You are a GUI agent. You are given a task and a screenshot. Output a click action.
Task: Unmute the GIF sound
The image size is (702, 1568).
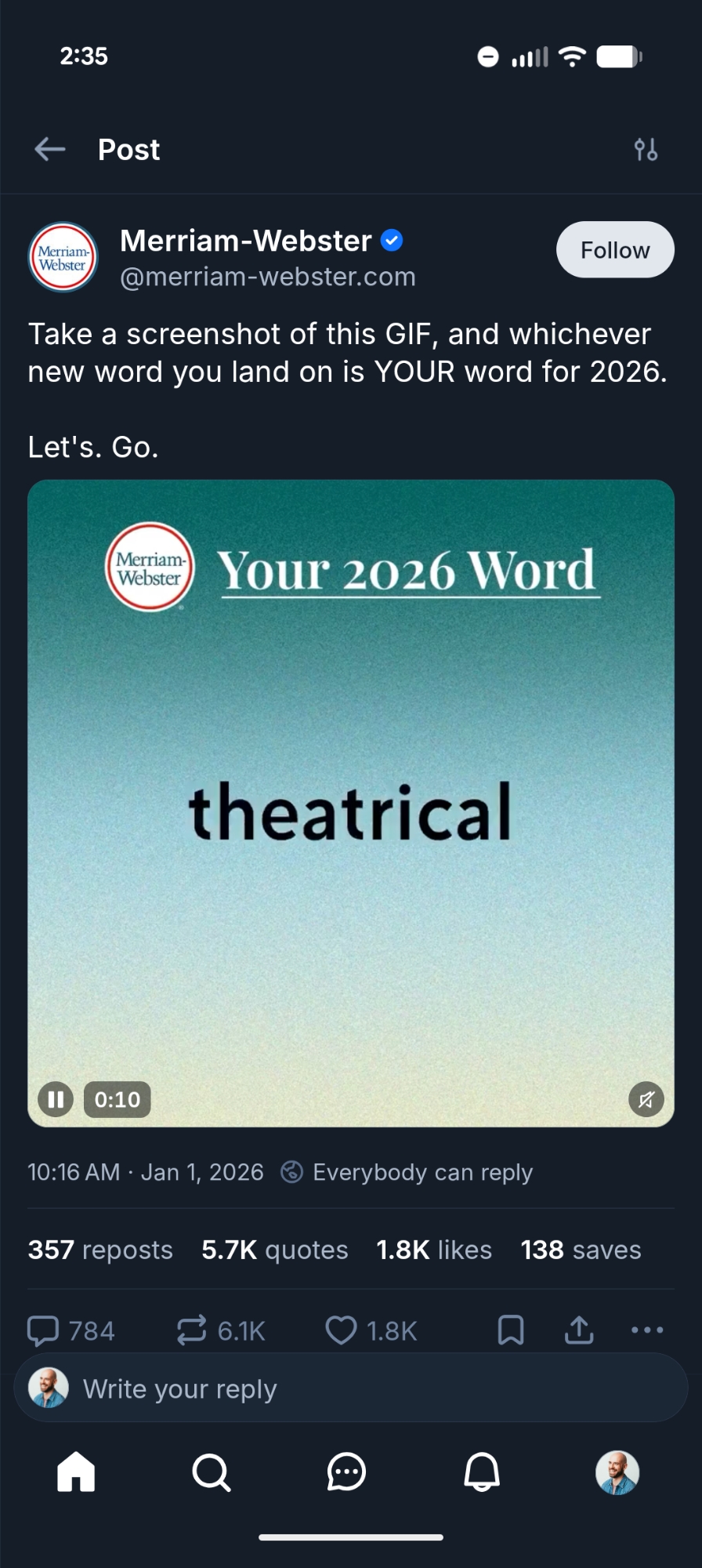(646, 1099)
